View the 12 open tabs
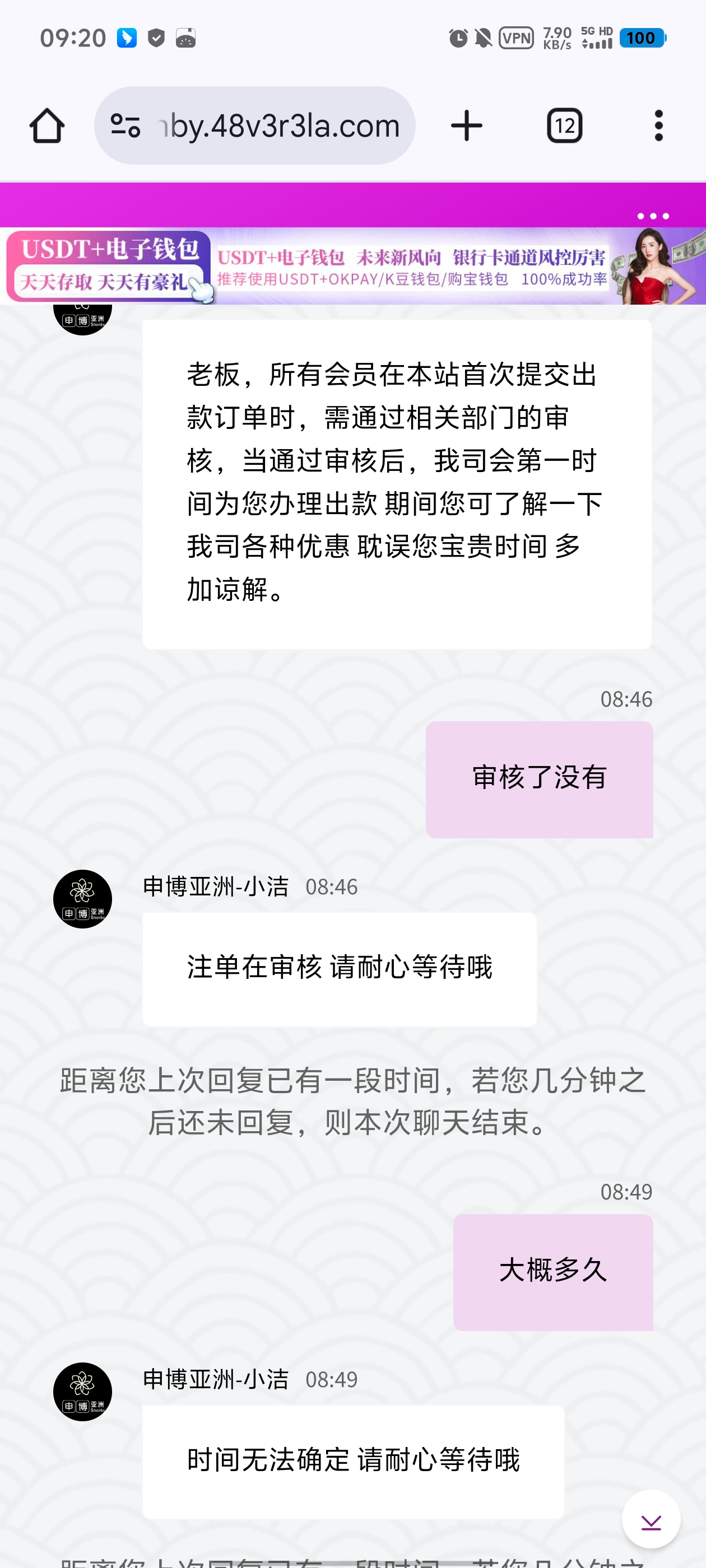Viewport: 706px width, 1568px height. pos(564,126)
